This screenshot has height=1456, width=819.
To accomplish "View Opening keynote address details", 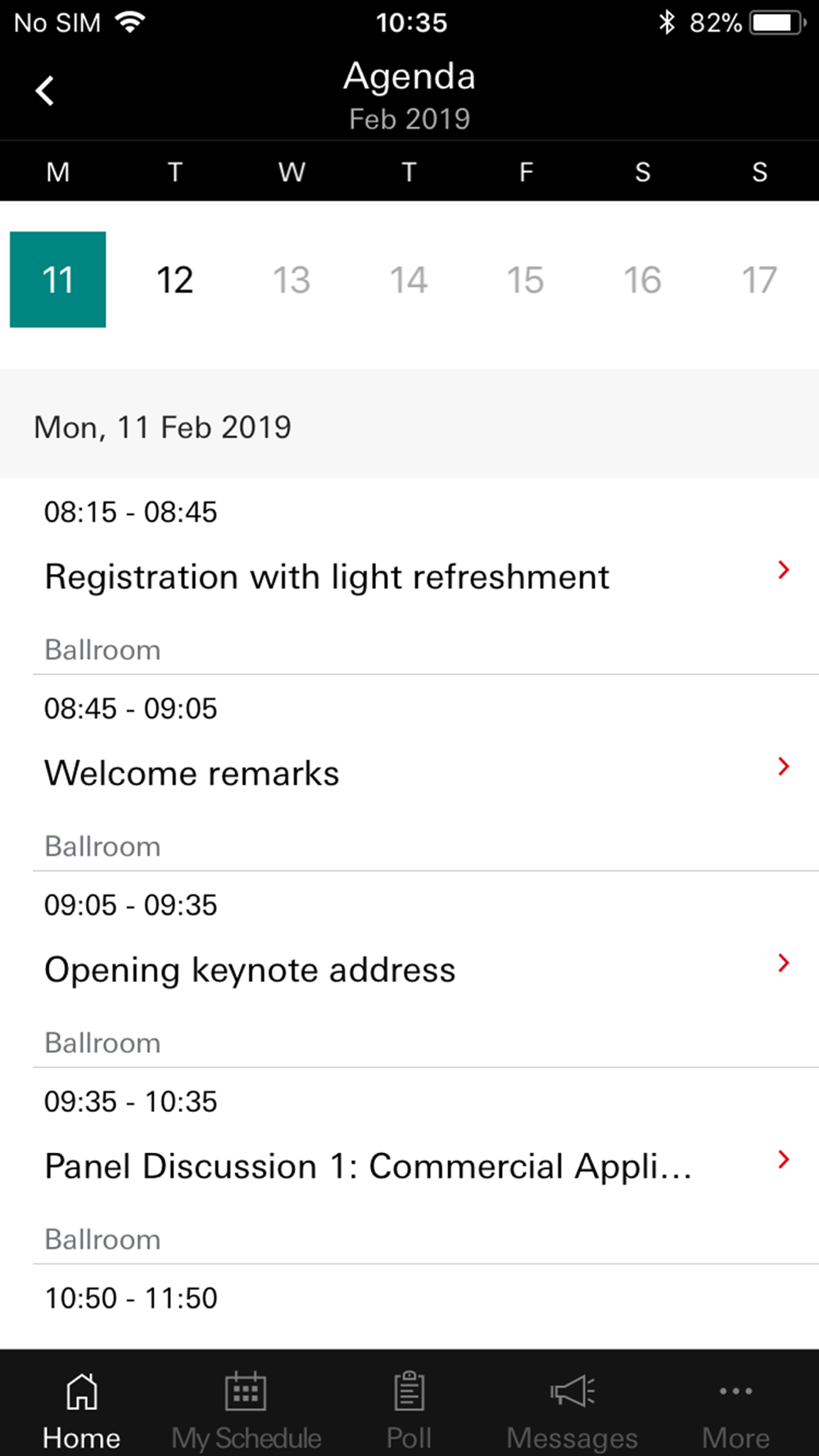I will (409, 970).
